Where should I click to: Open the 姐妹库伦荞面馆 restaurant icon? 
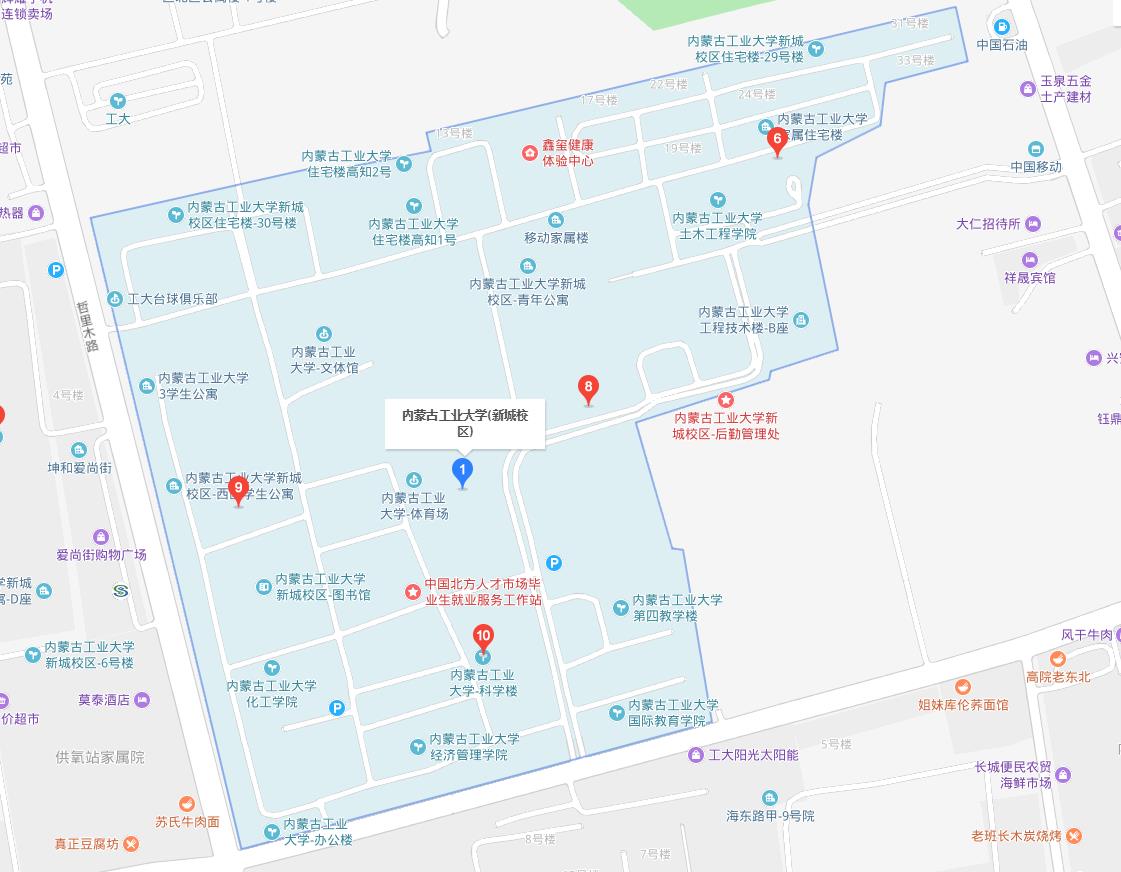coord(962,687)
